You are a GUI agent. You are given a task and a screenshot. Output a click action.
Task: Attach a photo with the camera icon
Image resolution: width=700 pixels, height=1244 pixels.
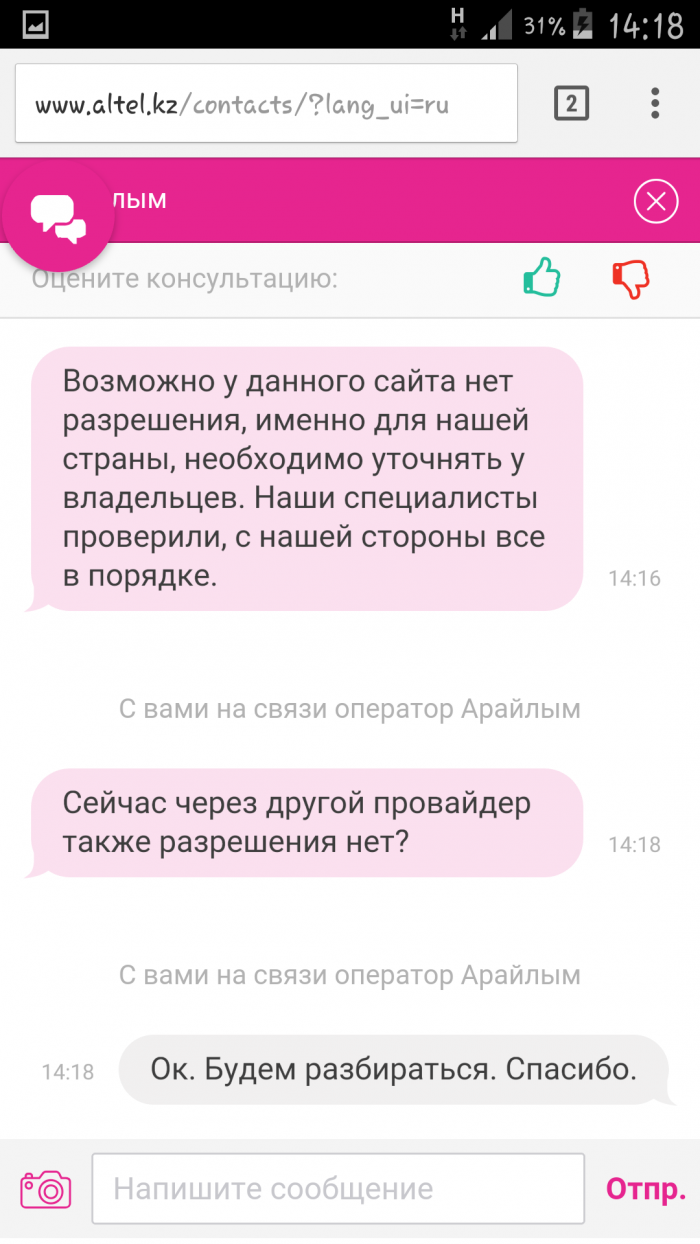click(46, 1188)
